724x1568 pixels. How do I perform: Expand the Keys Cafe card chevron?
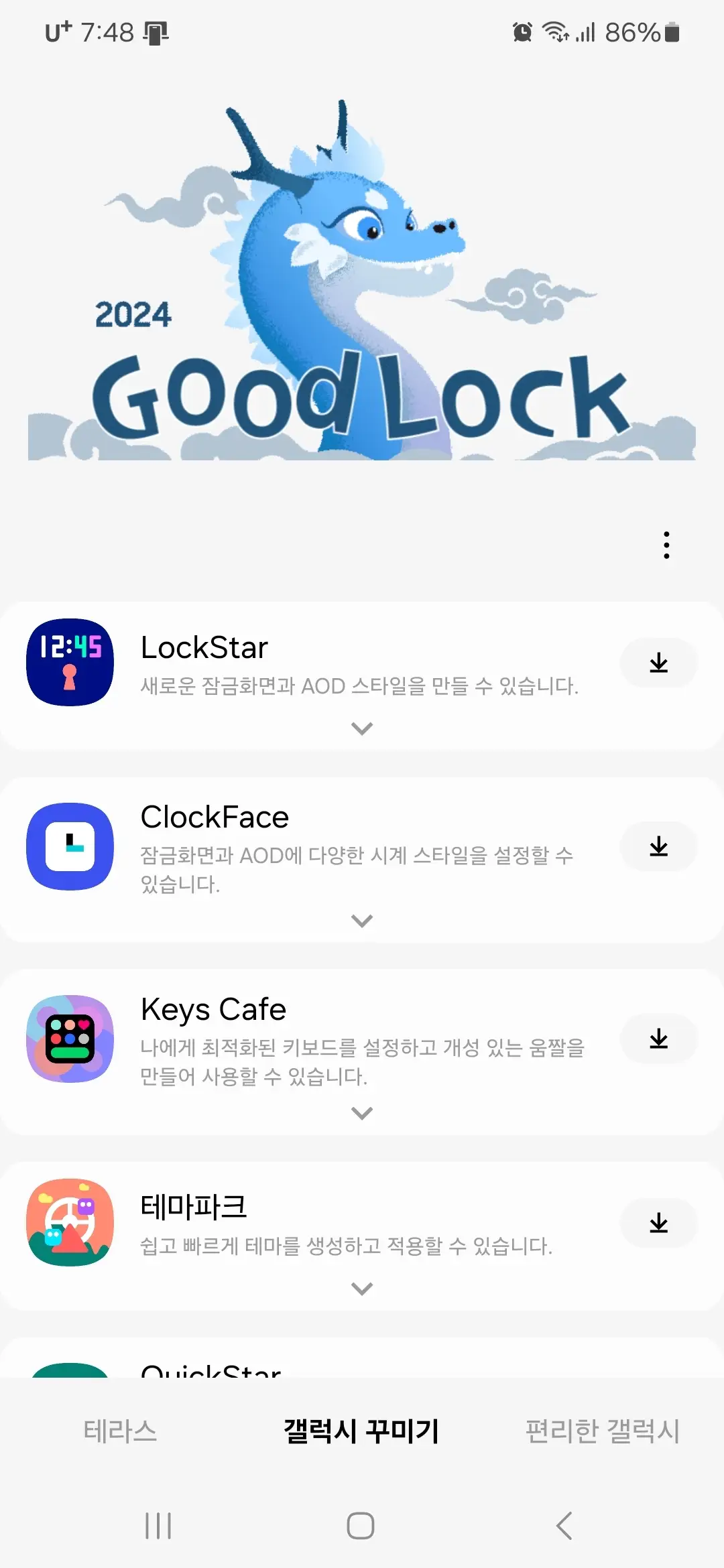point(362,1112)
